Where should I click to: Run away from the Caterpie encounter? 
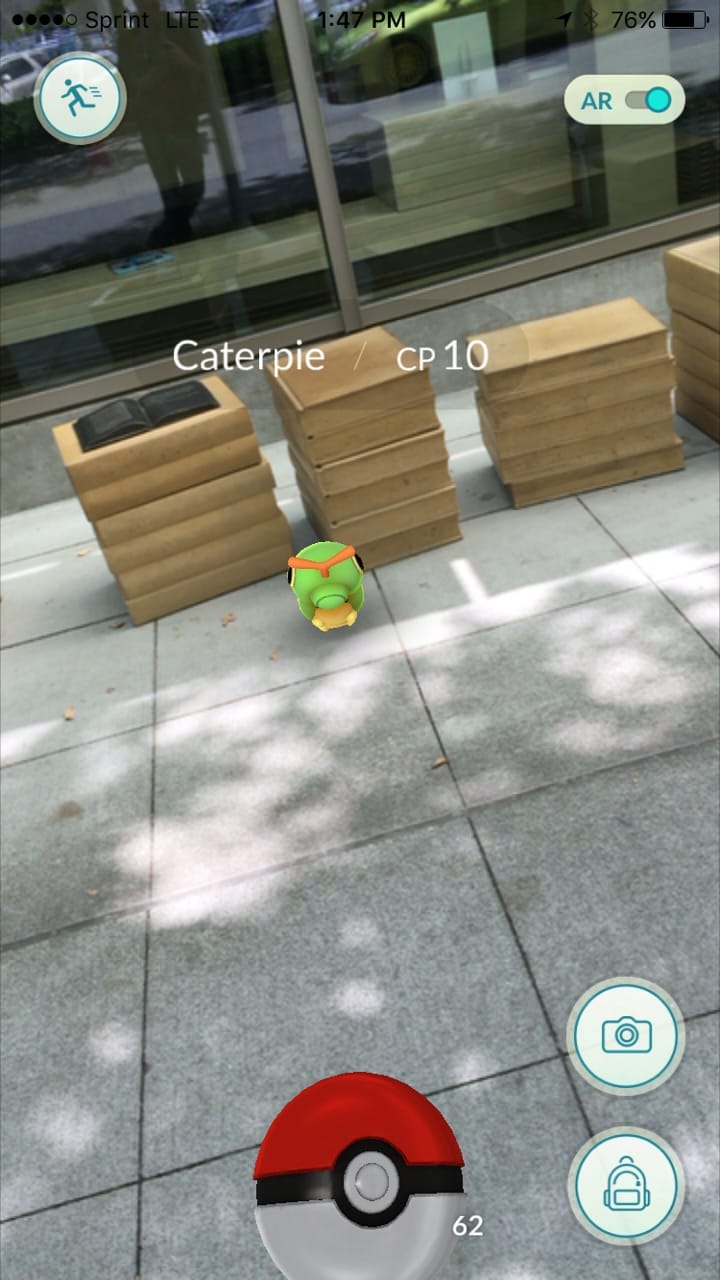pos(79,98)
